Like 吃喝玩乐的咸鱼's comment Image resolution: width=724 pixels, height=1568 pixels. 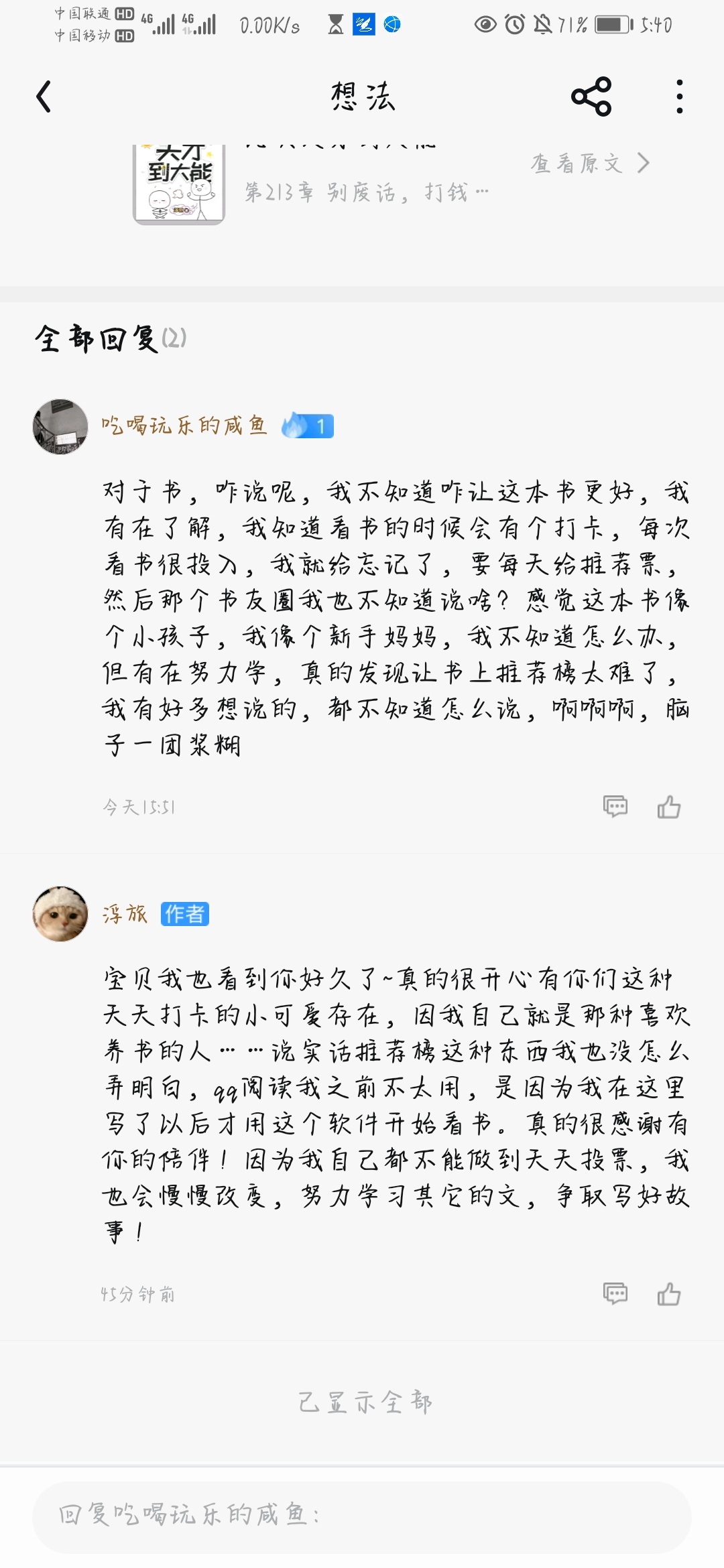(x=668, y=806)
